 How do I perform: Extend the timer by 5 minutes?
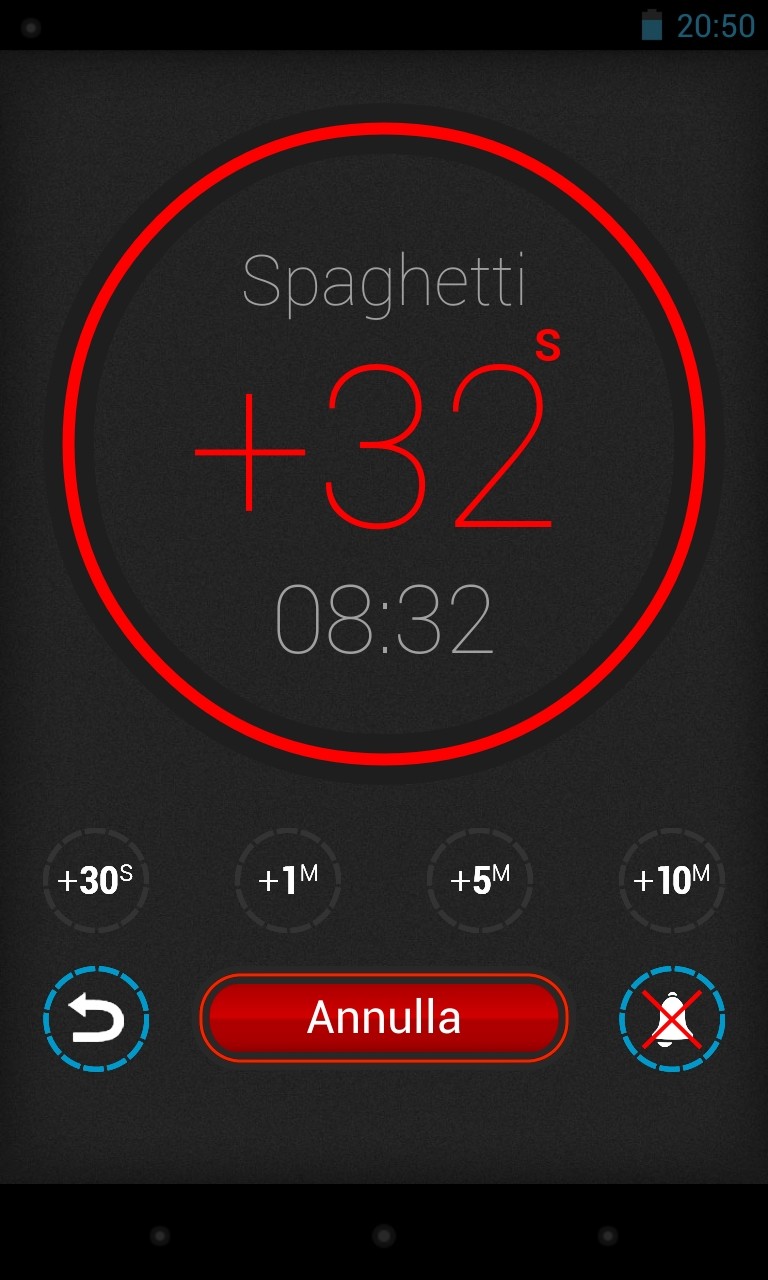pyautogui.click(x=480, y=880)
